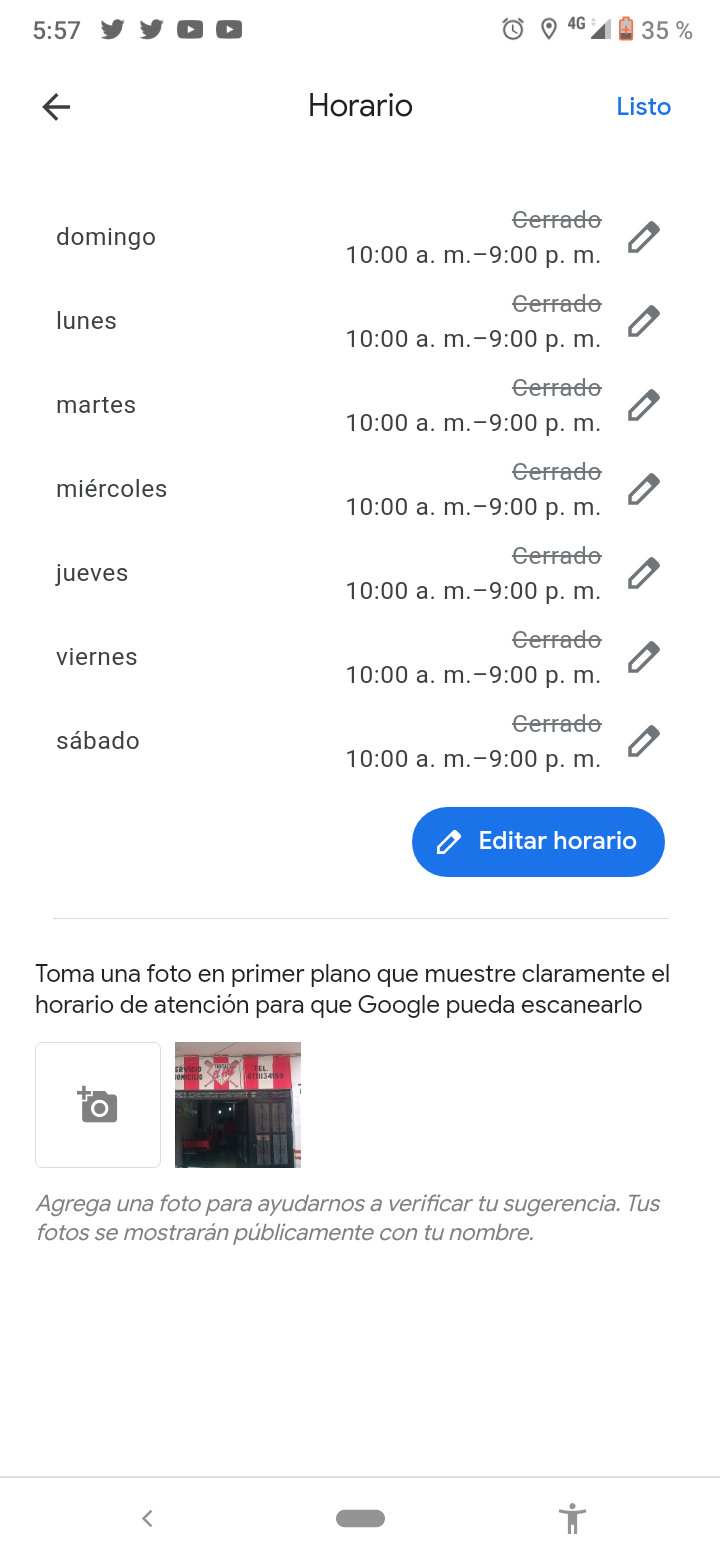This screenshot has height=1560, width=720.
Task: Edit martes' schedule with the pencil icon
Action: pos(644,404)
